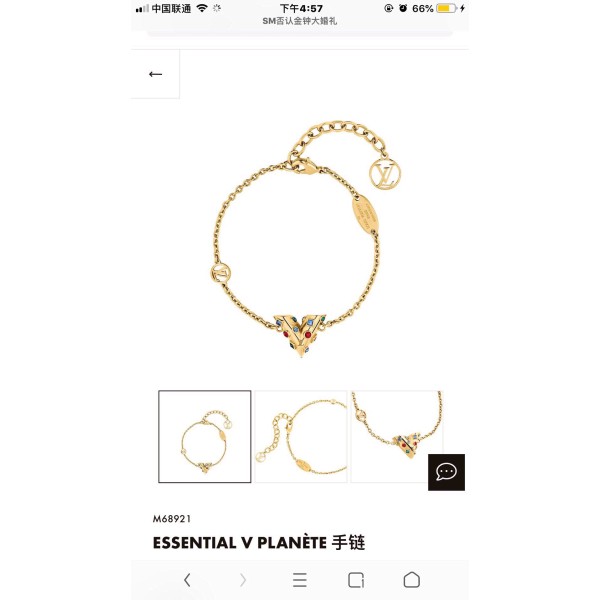Select the full bracelet thumbnail

click(x=205, y=437)
